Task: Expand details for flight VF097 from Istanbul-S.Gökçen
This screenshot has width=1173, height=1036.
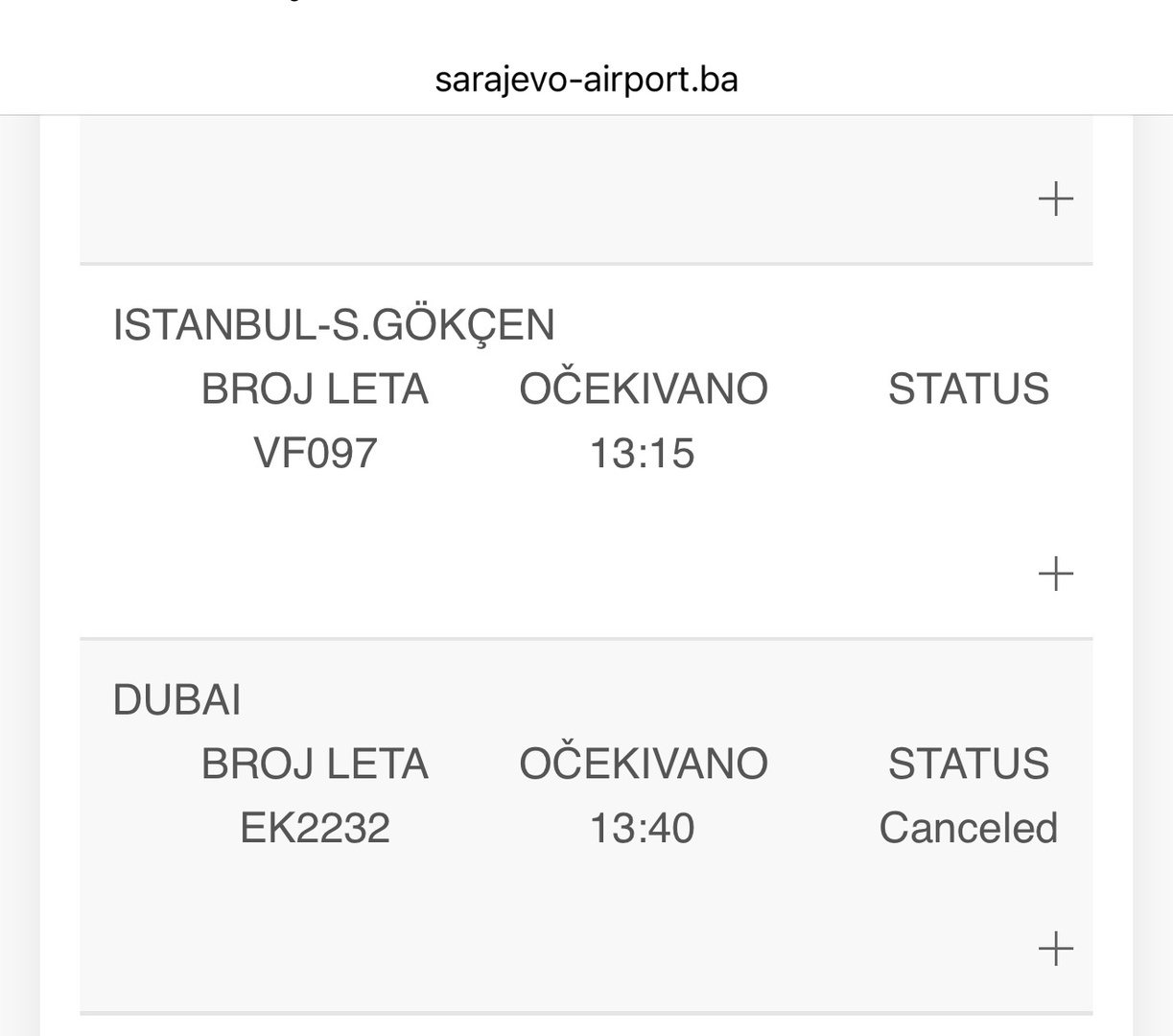Action: 1055,574
